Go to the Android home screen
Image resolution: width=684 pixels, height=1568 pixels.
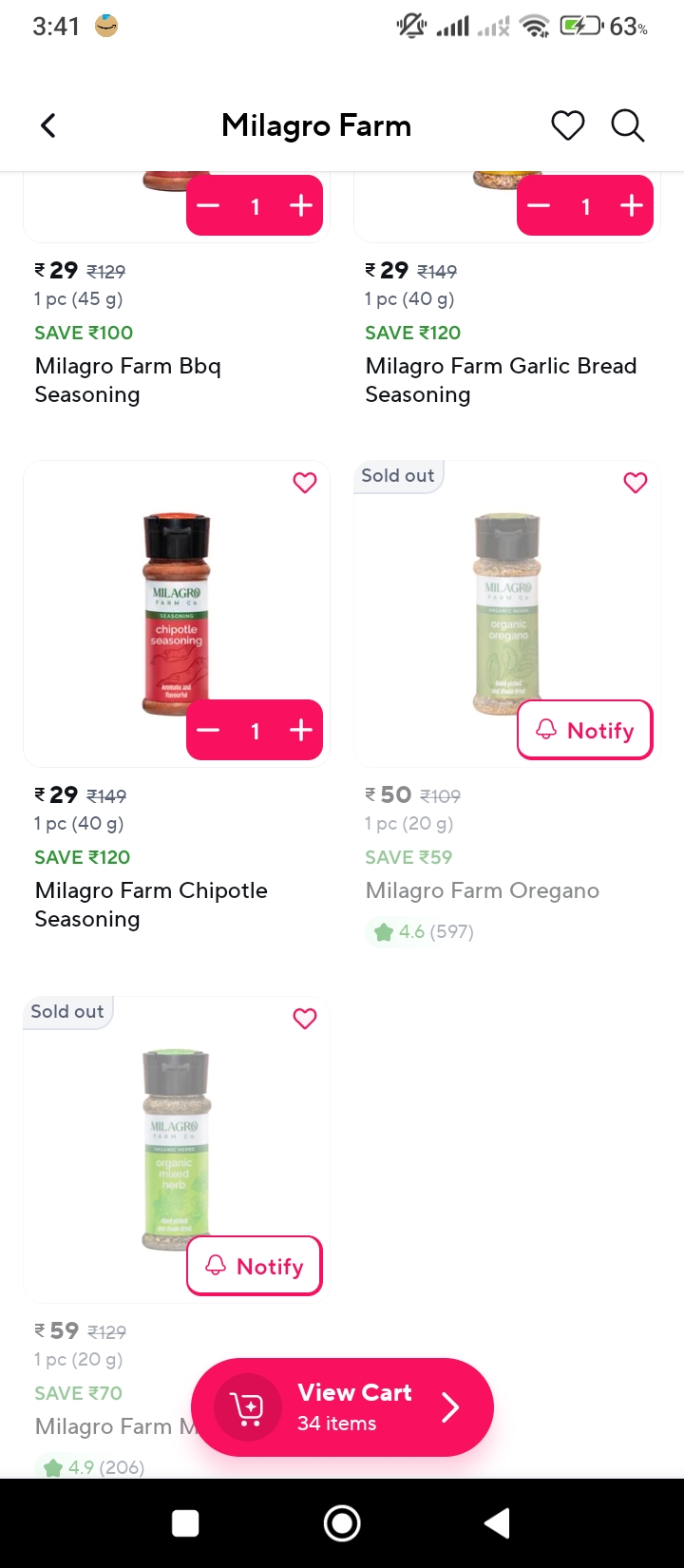(x=342, y=1523)
